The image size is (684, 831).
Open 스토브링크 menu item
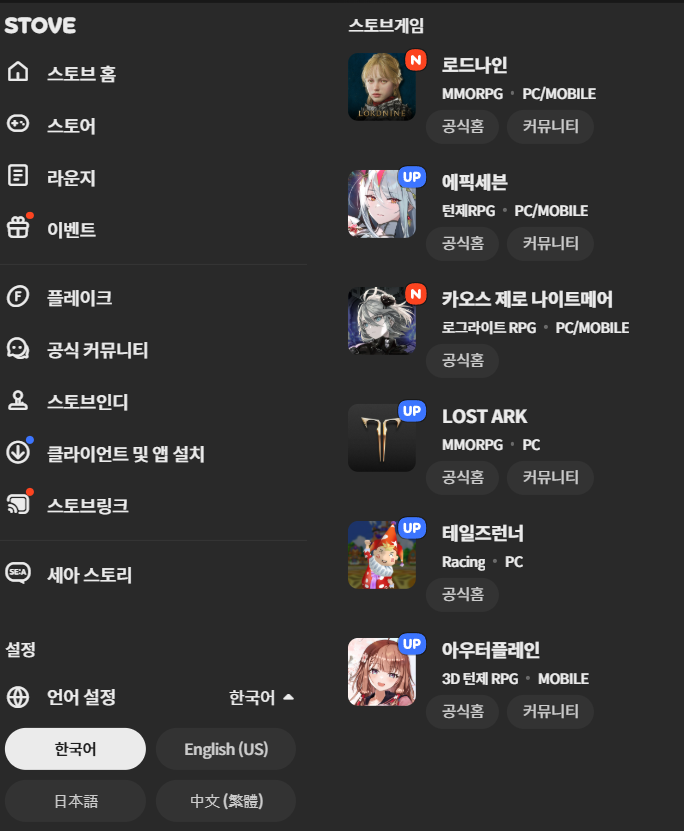tap(86, 506)
